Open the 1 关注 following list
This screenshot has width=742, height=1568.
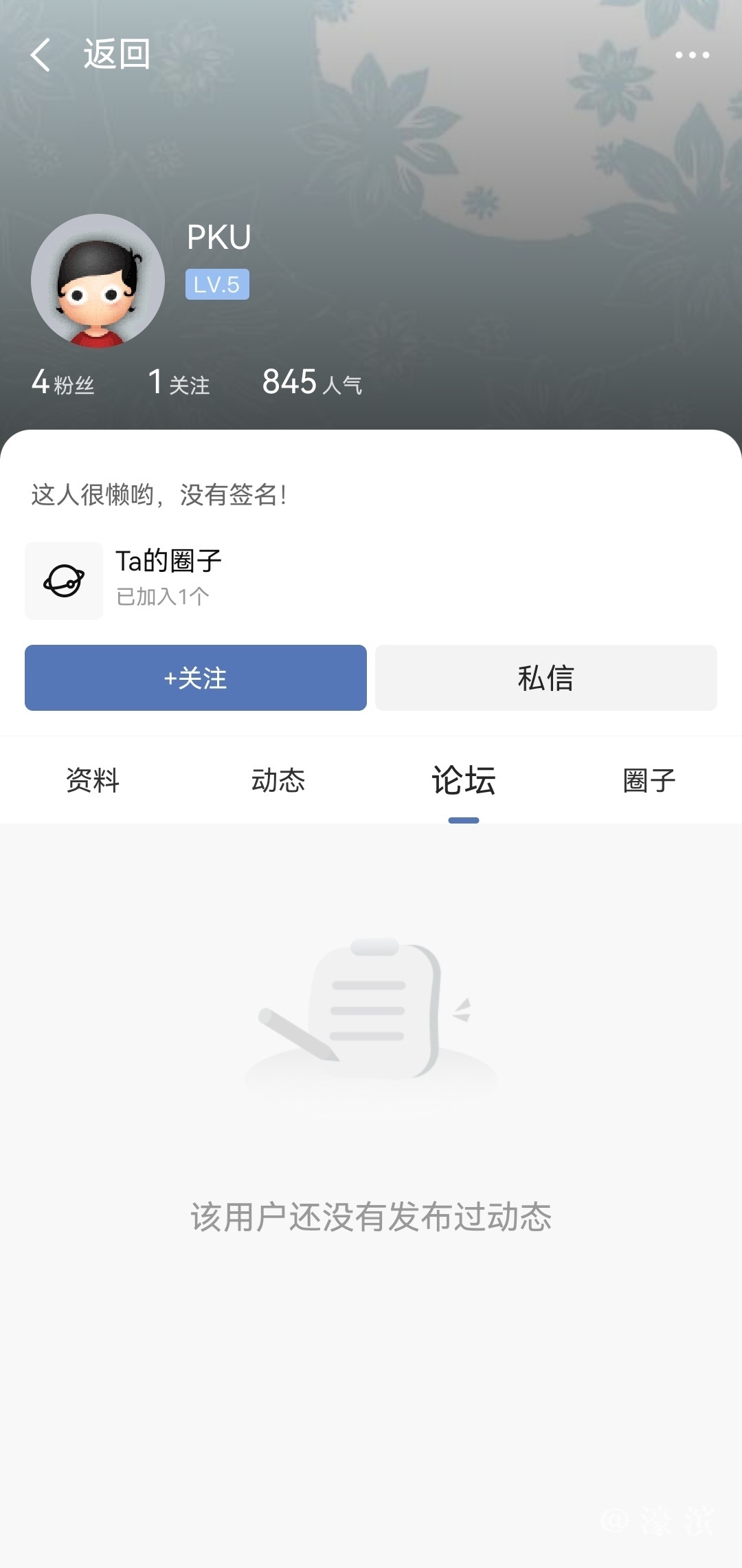click(179, 382)
